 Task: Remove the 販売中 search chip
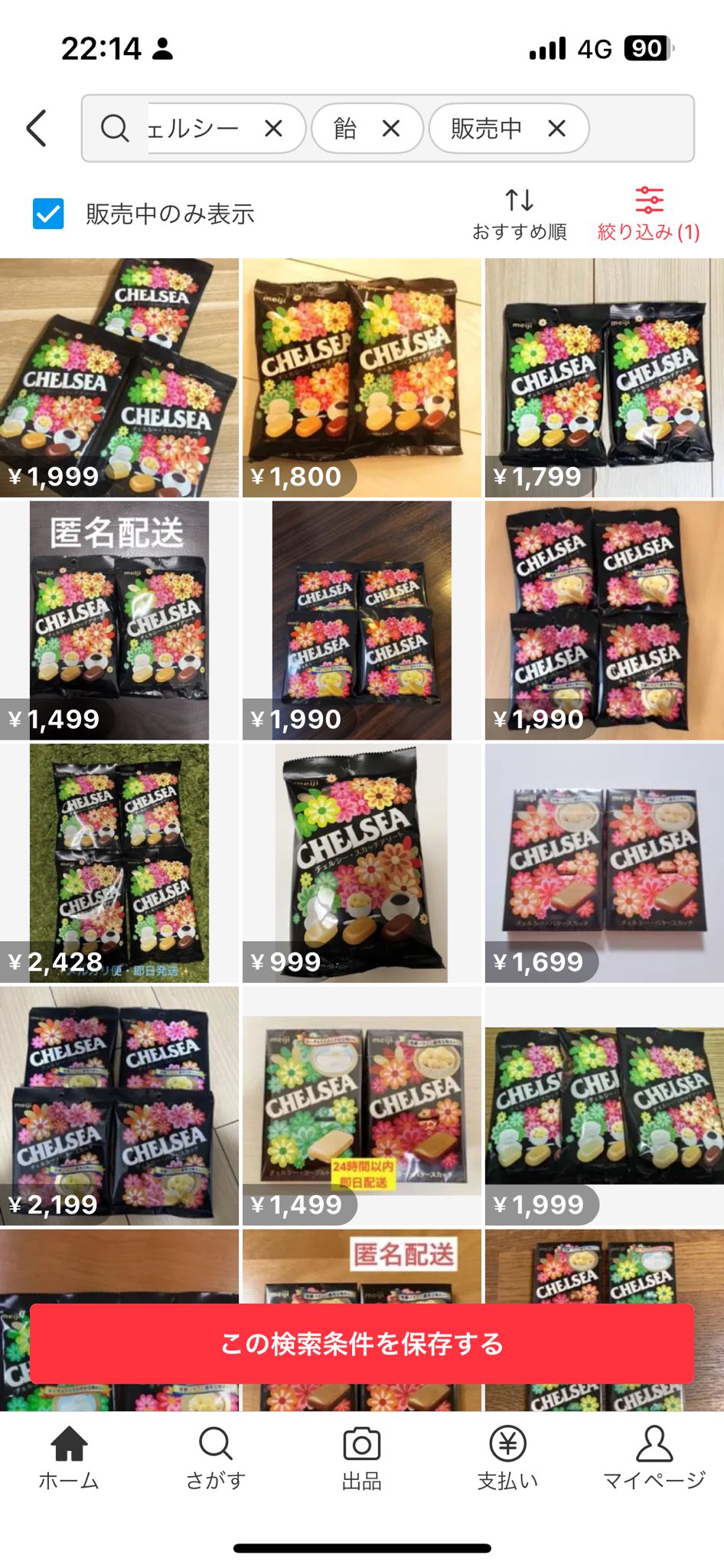coord(556,129)
